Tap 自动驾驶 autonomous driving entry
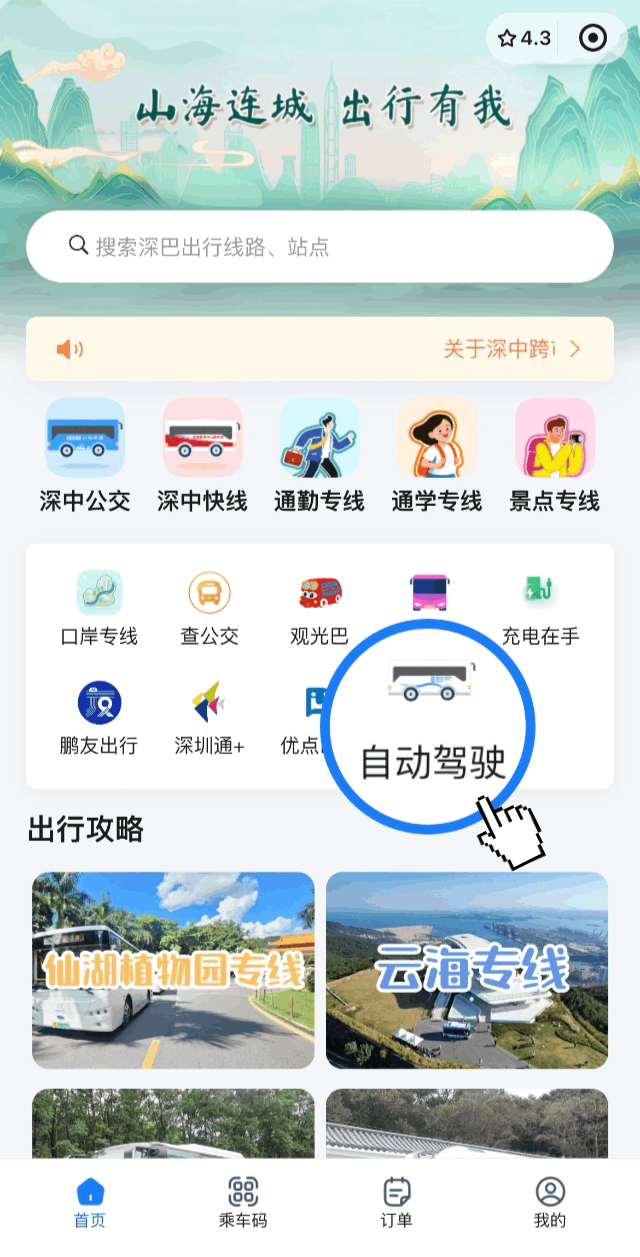The image size is (640, 1257). 431,727
